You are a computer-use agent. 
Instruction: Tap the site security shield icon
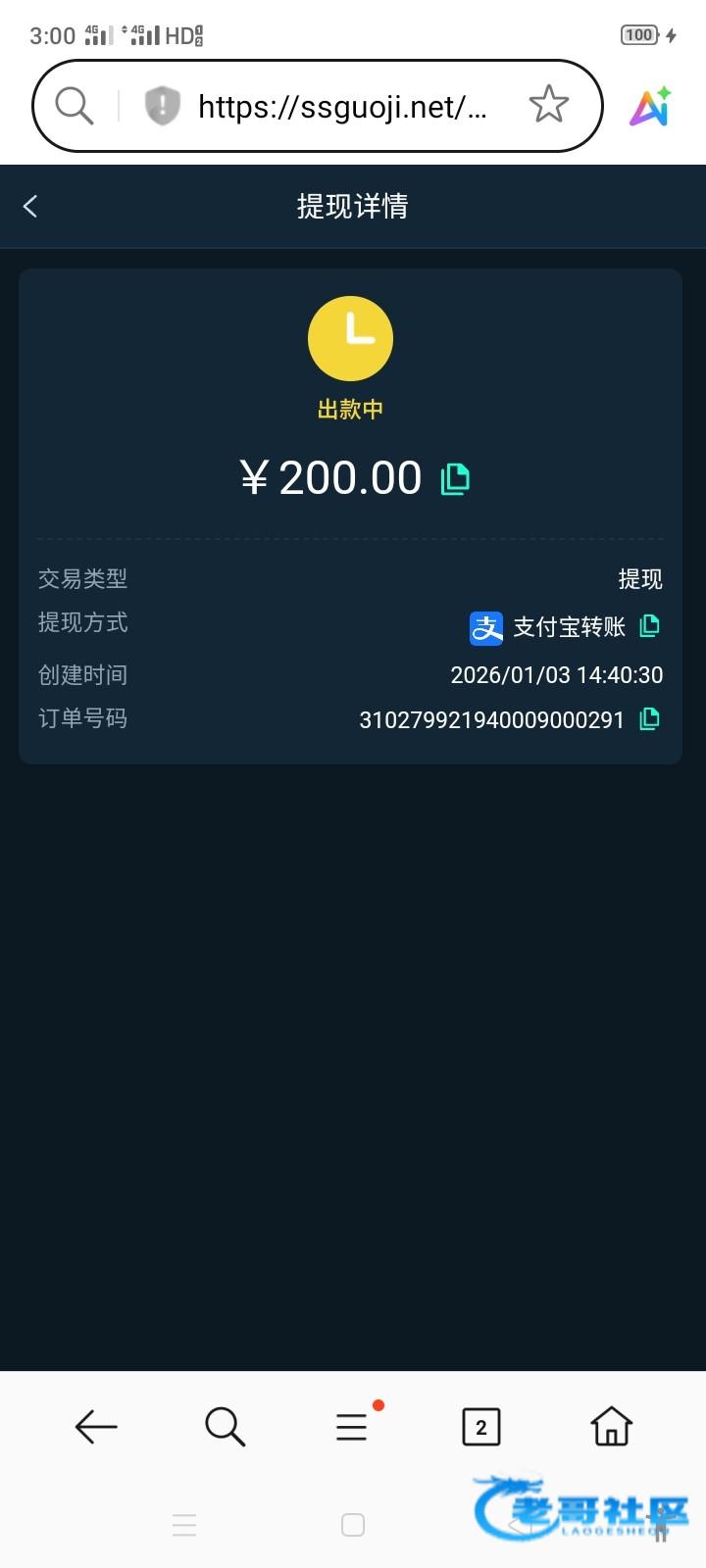point(163,105)
